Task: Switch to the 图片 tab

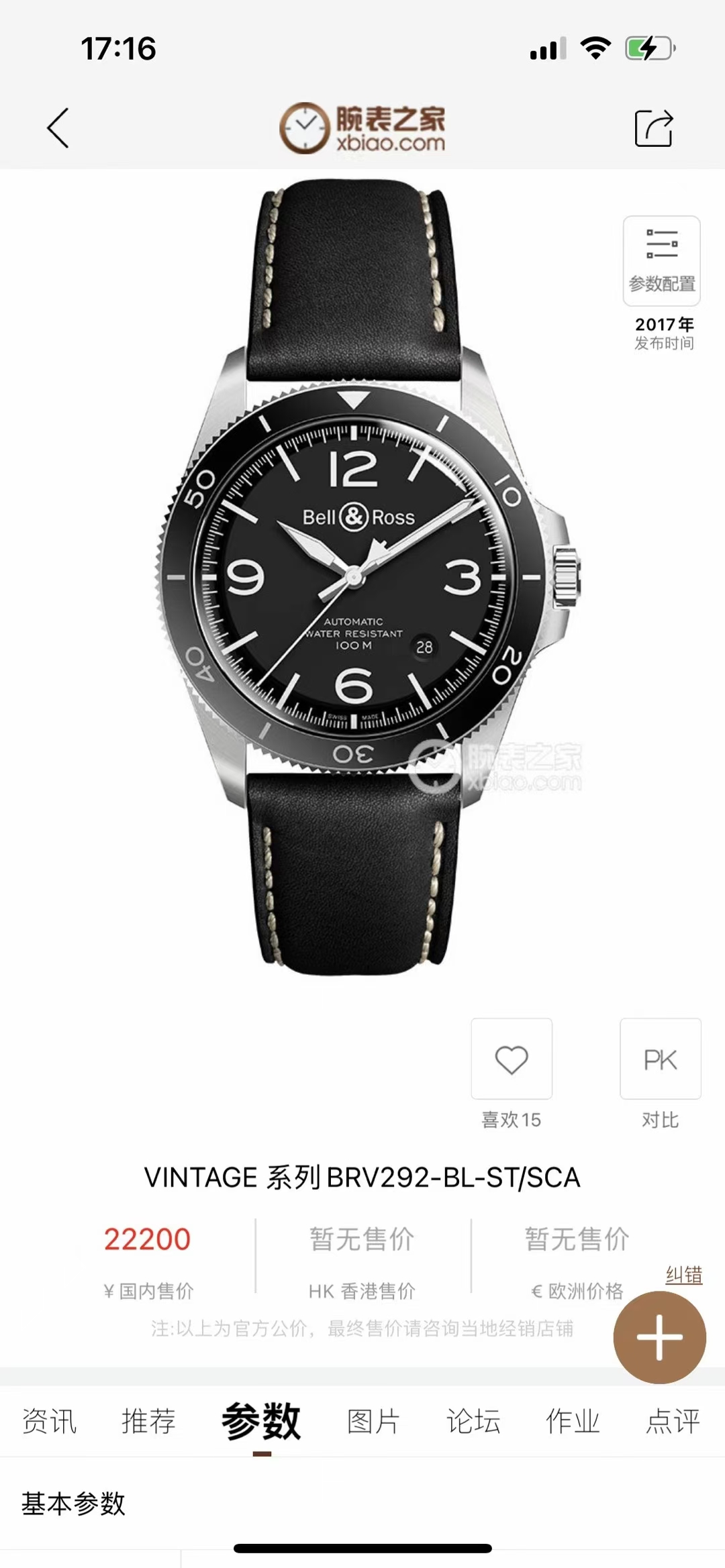Action: [373, 1421]
